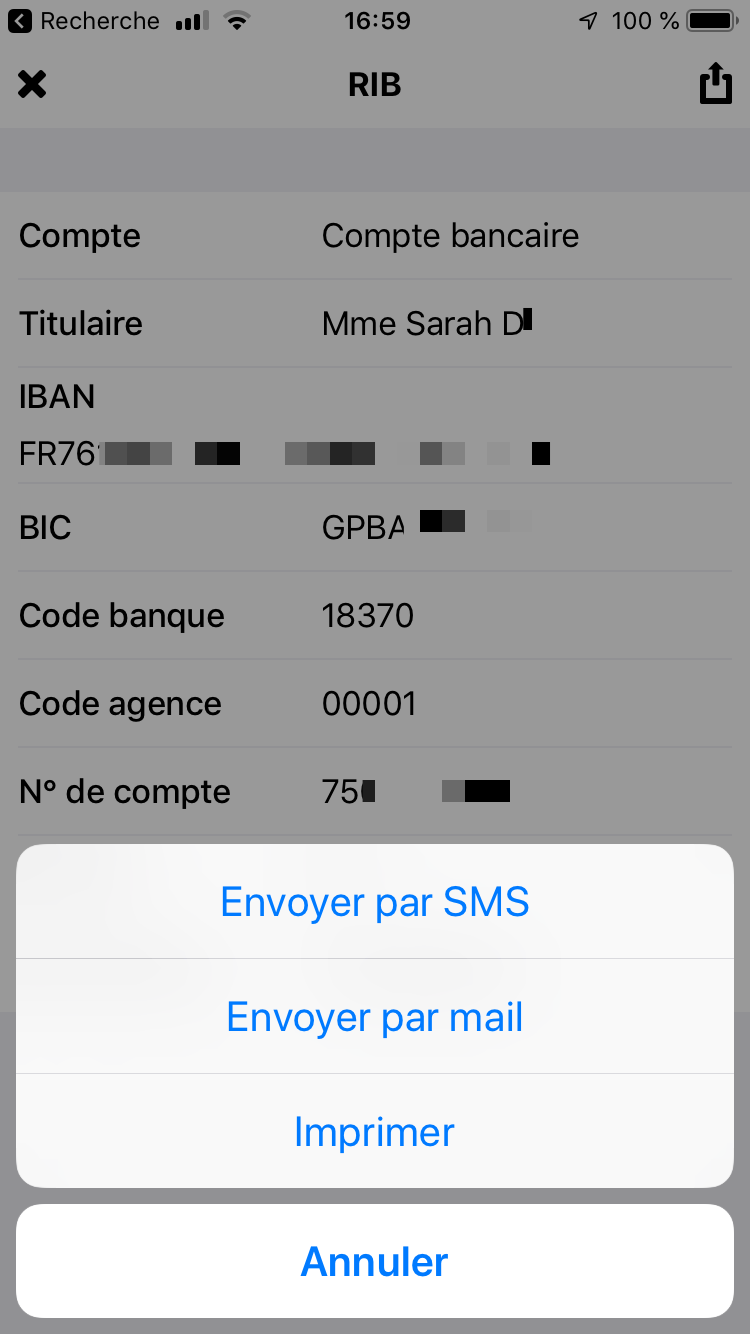The height and width of the screenshot is (1334, 750).
Task: Choose Envoyer par SMS option
Action: point(375,902)
